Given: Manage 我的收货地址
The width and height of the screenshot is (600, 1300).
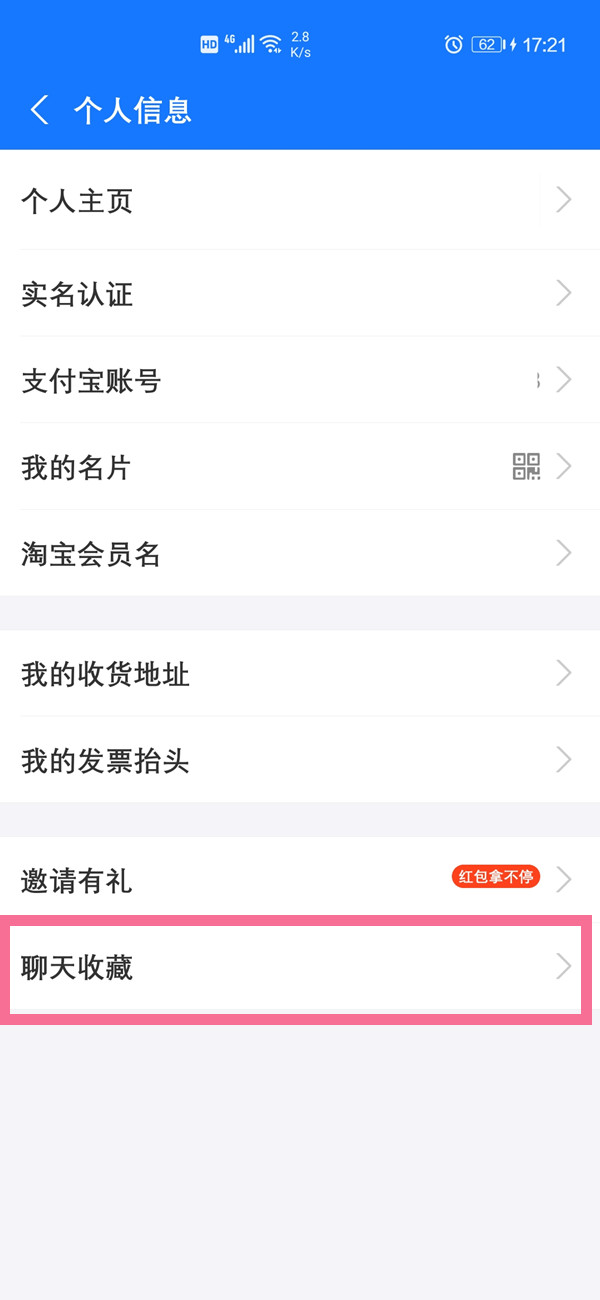Looking at the screenshot, I should [x=300, y=675].
